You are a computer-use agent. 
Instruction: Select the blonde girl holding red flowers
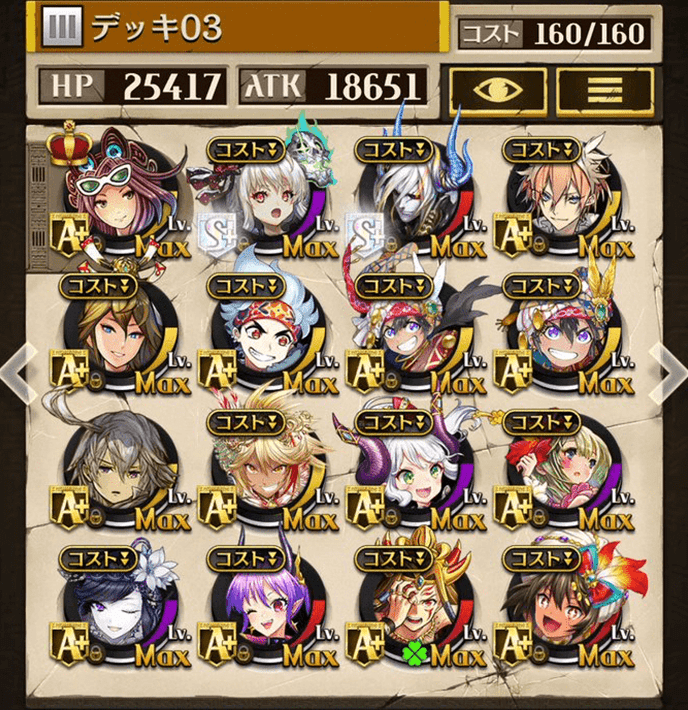click(x=560, y=475)
